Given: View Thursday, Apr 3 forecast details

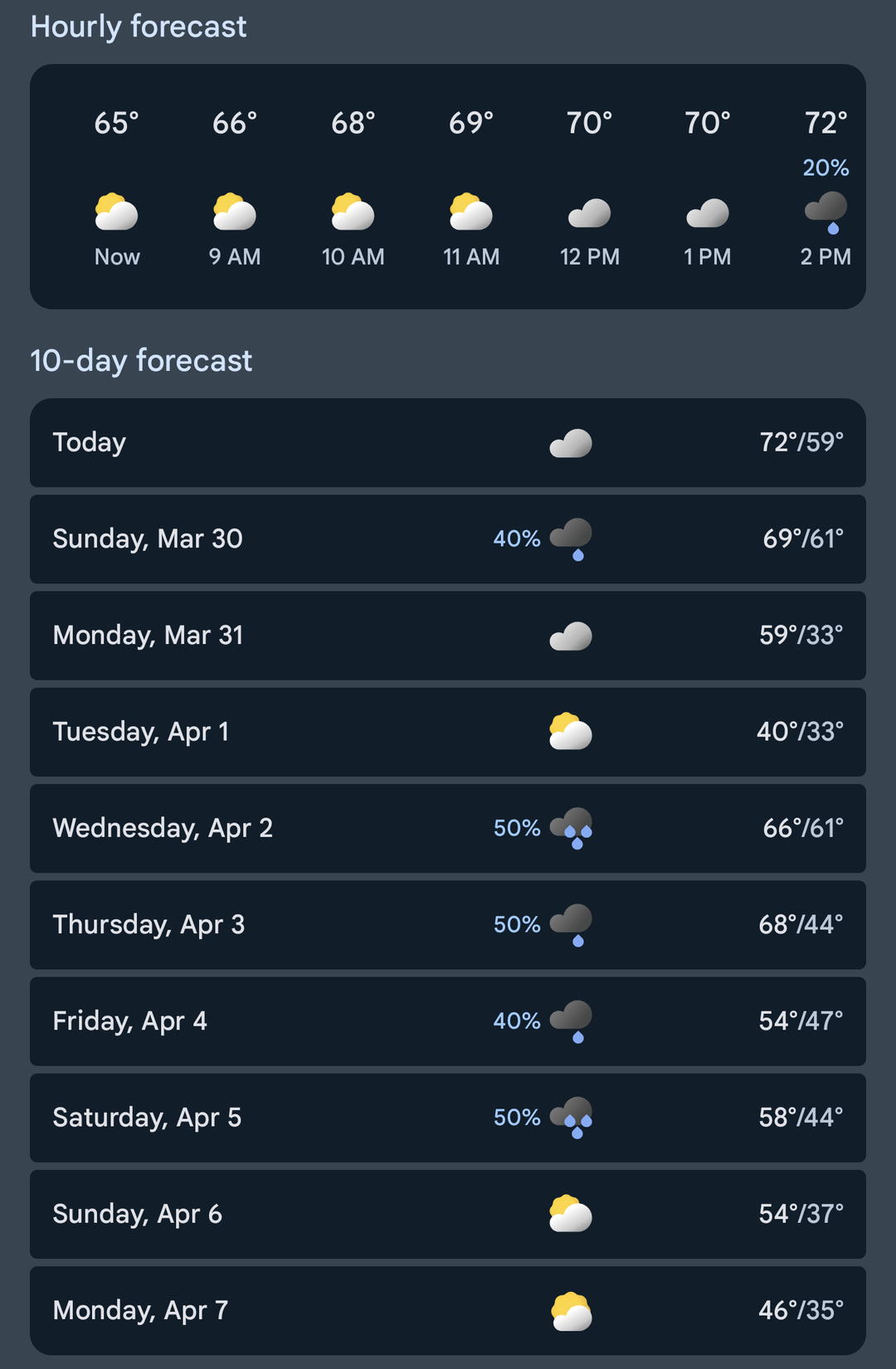Looking at the screenshot, I should (x=448, y=924).
